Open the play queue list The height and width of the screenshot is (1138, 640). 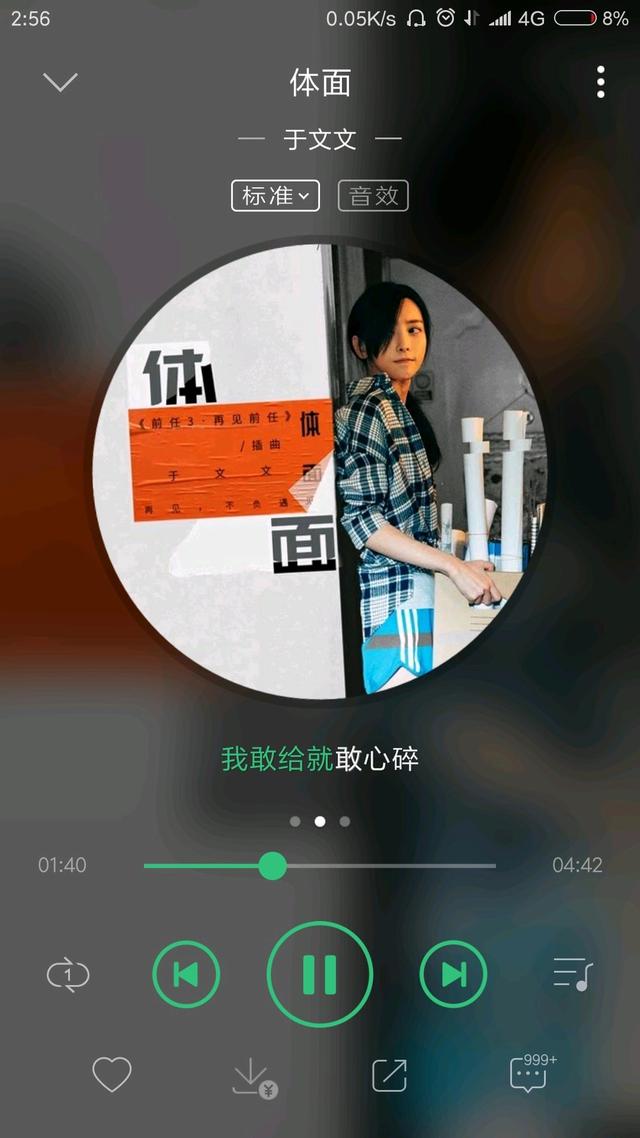tap(573, 974)
